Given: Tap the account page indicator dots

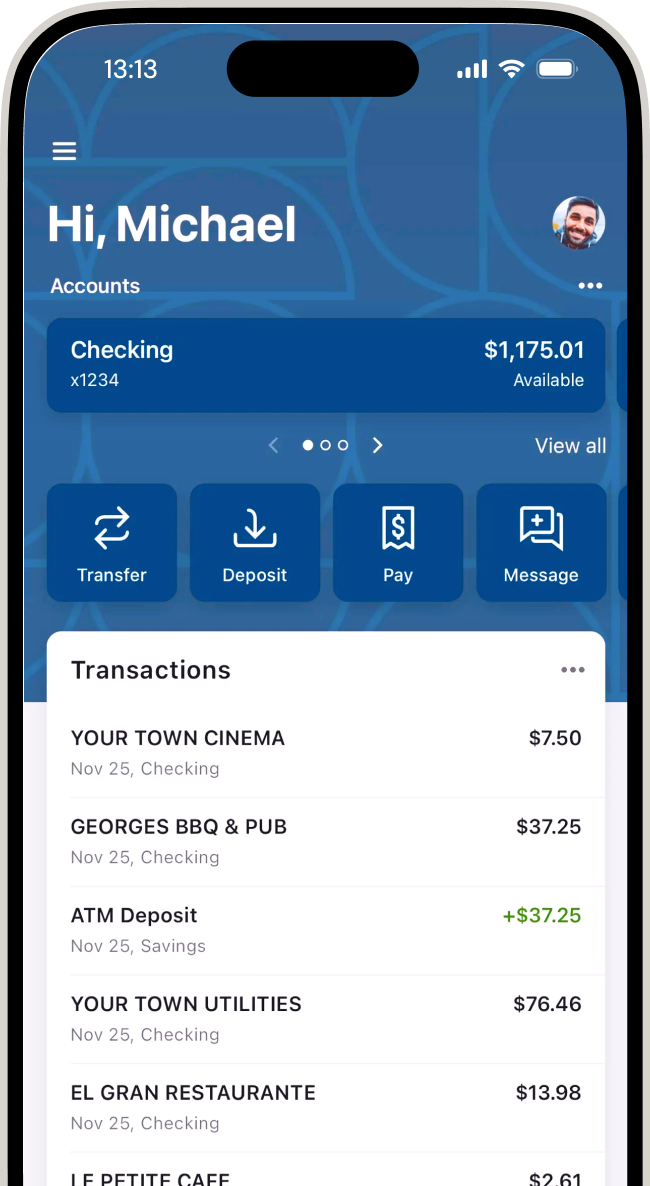Looking at the screenshot, I should (x=325, y=445).
